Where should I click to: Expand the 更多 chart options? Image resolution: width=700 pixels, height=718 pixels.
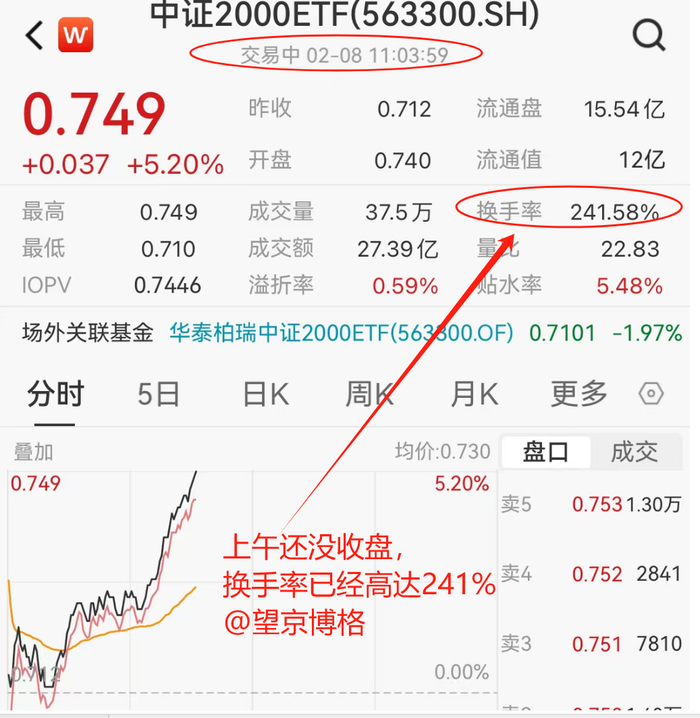579,394
